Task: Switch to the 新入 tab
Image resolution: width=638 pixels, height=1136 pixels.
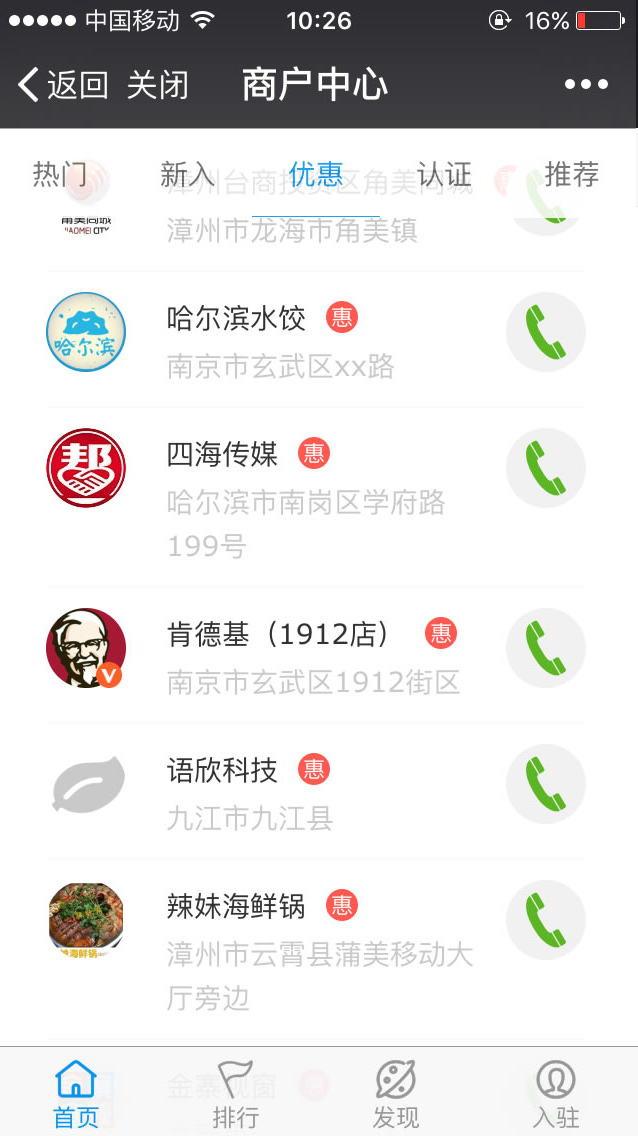Action: pyautogui.click(x=188, y=175)
